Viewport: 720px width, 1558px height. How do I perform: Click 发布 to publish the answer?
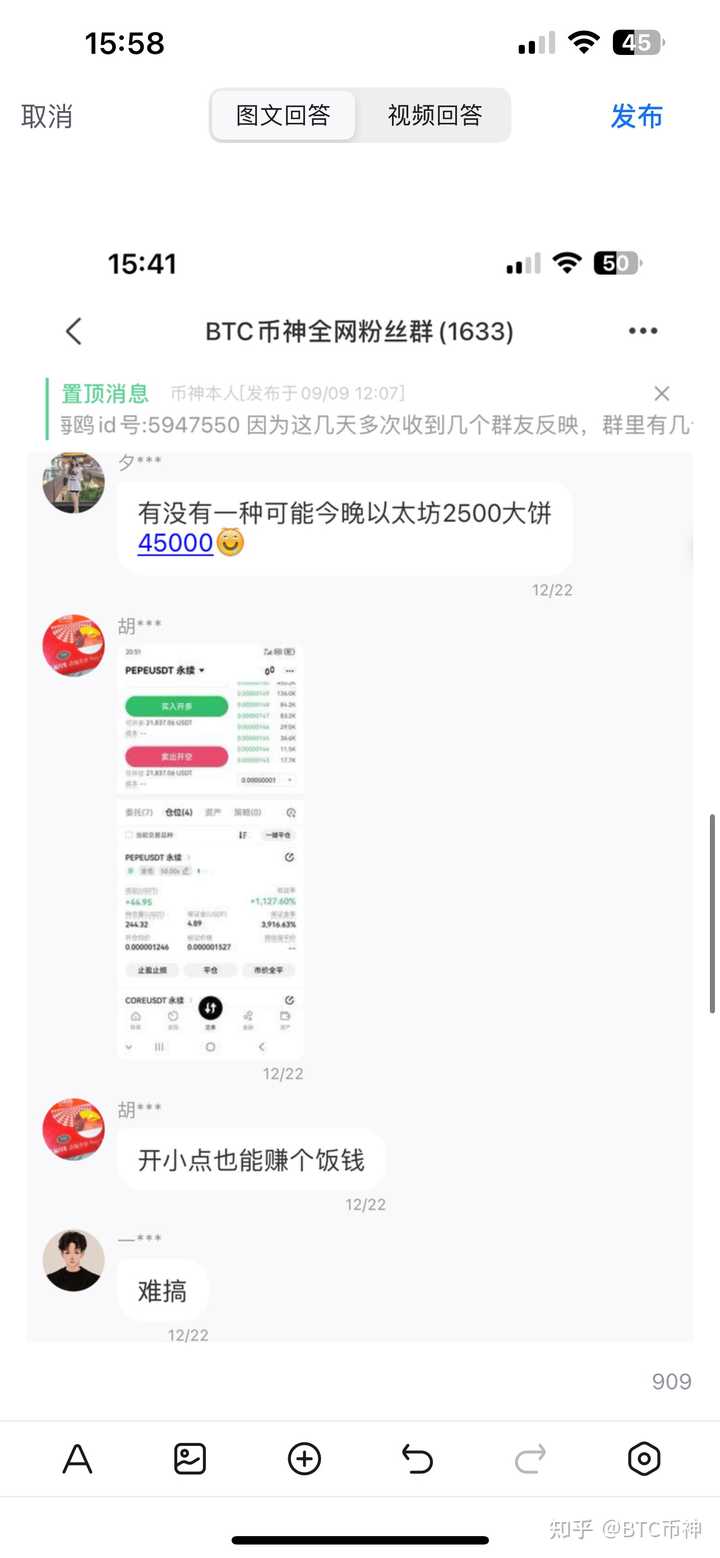(636, 117)
